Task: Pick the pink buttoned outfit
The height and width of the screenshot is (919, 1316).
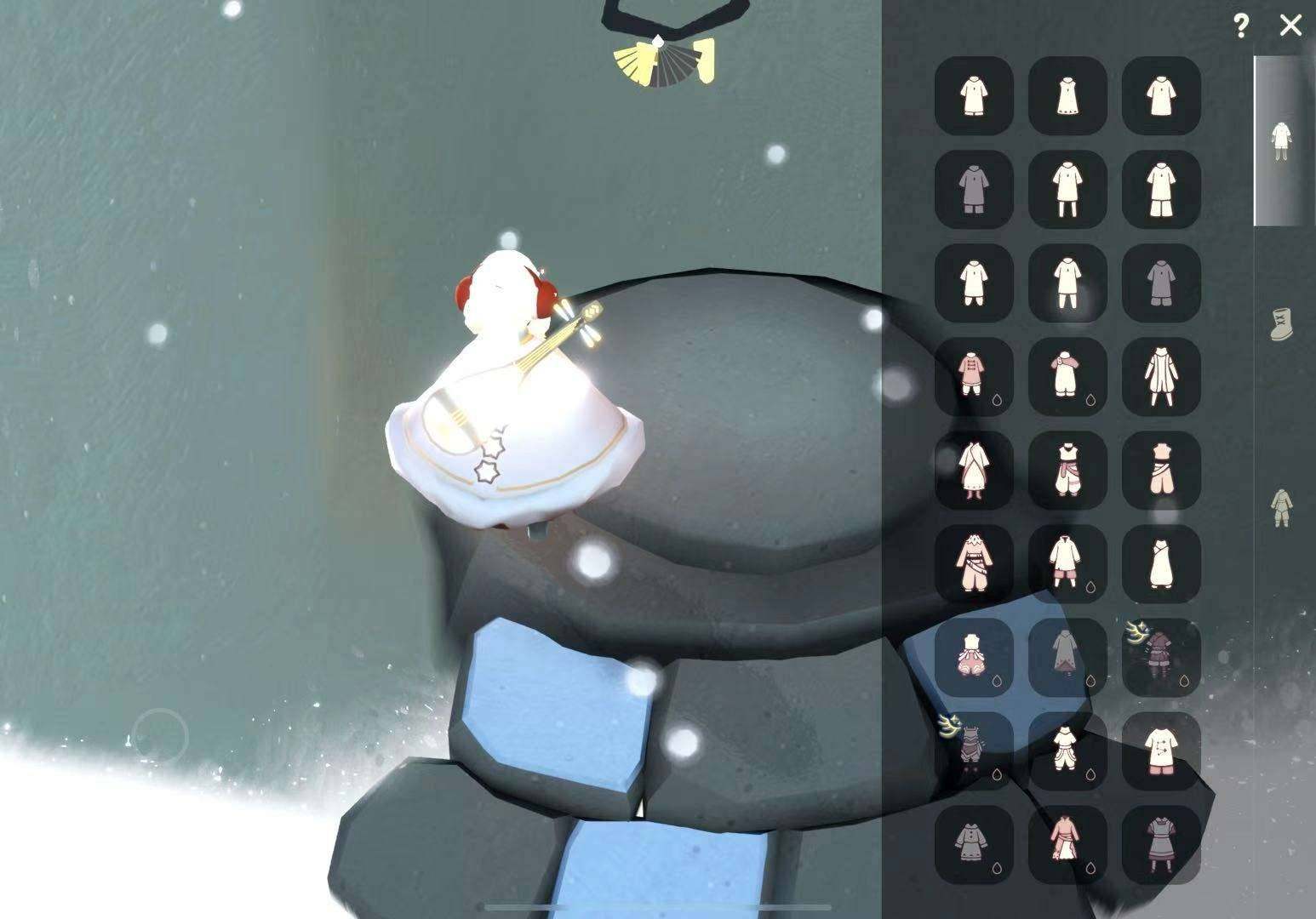Action: [974, 376]
